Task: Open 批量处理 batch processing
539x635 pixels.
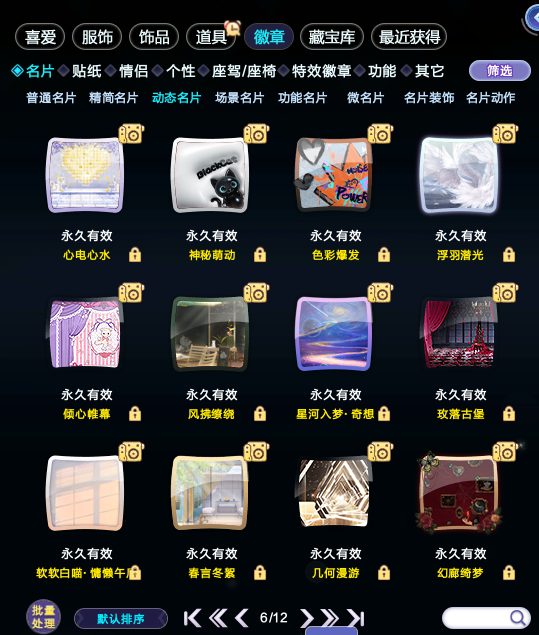Action: (x=43, y=617)
